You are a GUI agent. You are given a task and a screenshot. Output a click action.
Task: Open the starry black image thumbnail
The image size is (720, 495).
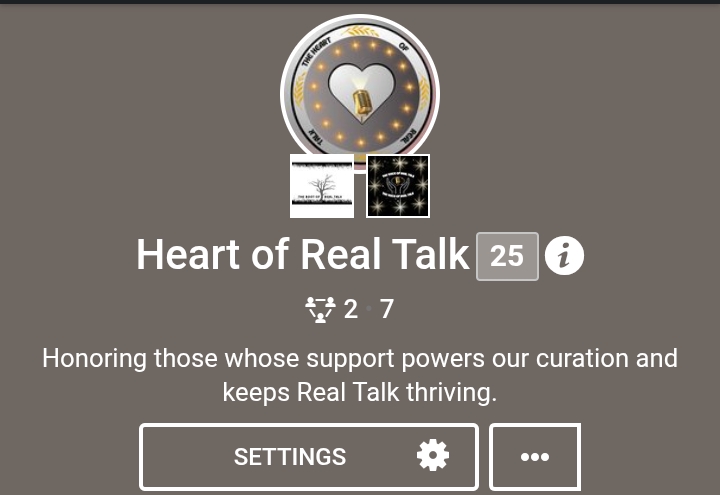pyautogui.click(x=398, y=186)
